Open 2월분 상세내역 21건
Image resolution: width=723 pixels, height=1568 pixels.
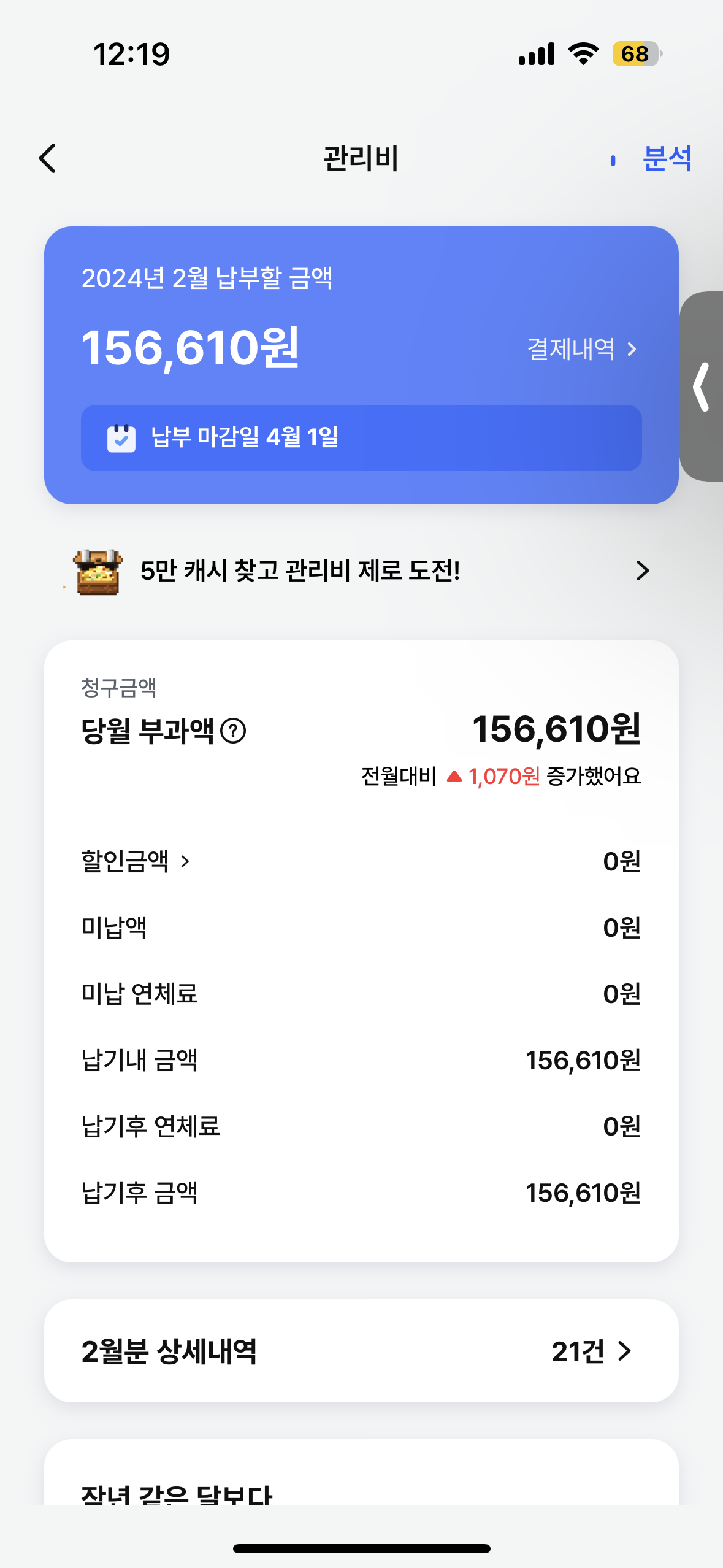(x=361, y=1351)
